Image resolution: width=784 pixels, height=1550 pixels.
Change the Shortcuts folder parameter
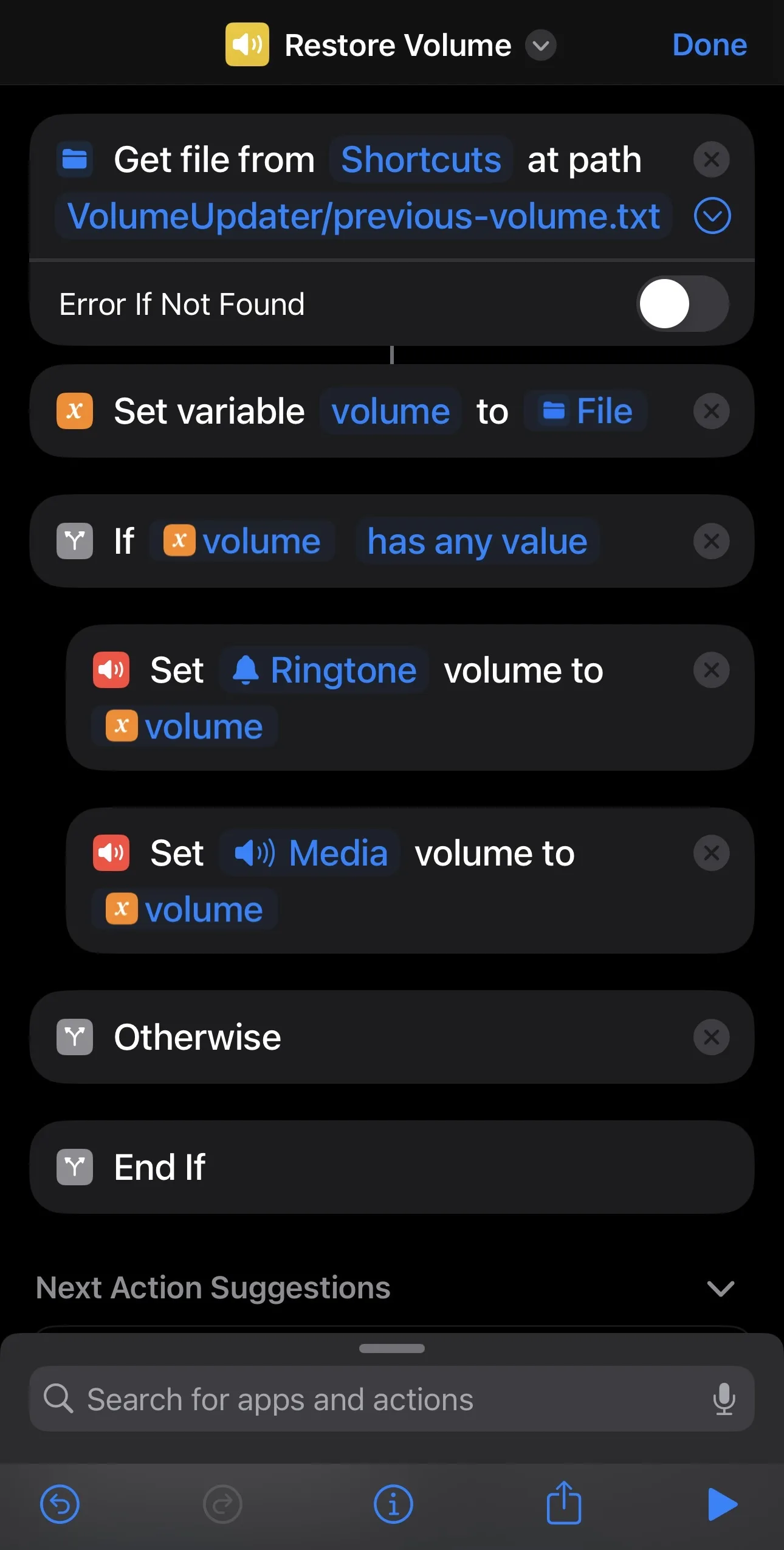click(x=421, y=160)
